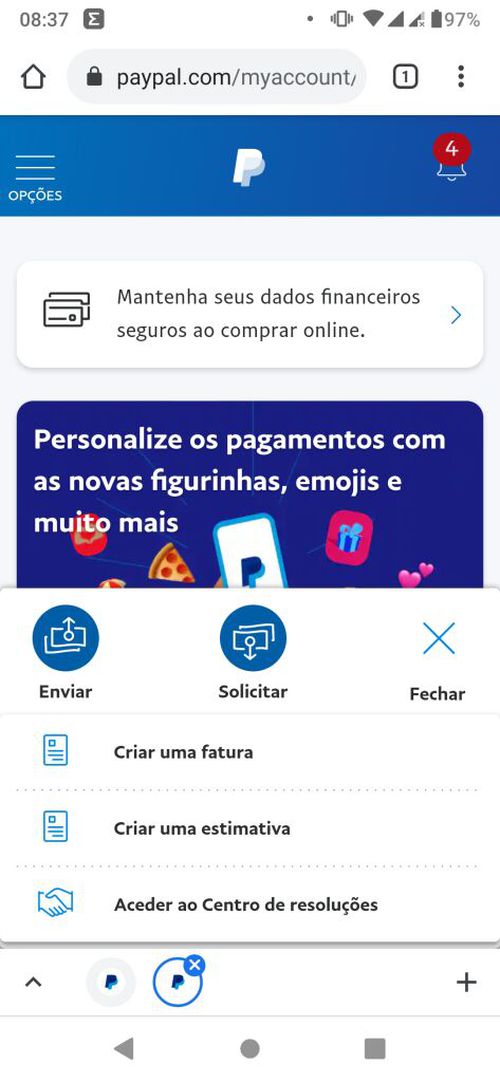
Task: Switch to the first PayPal tab
Action: click(110, 982)
